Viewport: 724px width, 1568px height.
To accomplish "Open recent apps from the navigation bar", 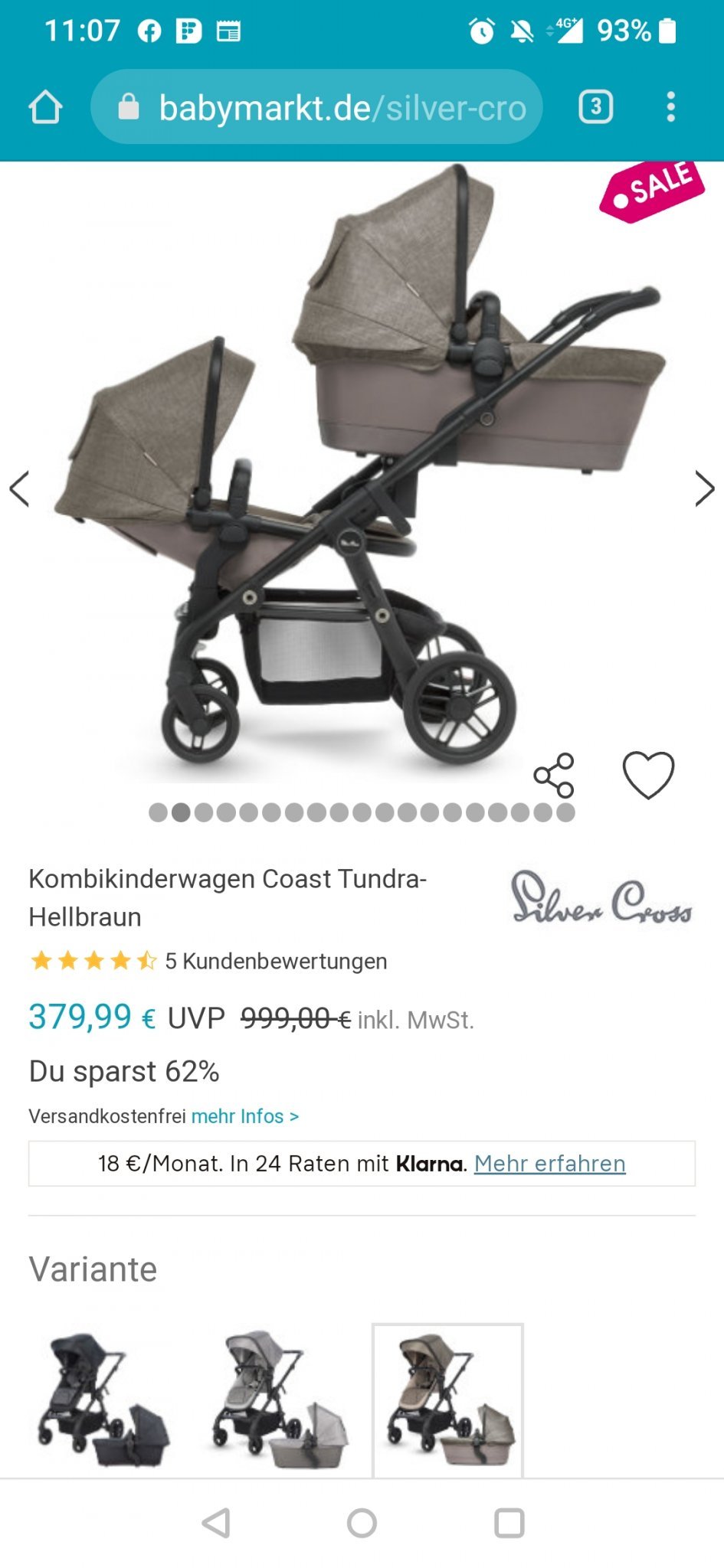I will click(x=509, y=1523).
